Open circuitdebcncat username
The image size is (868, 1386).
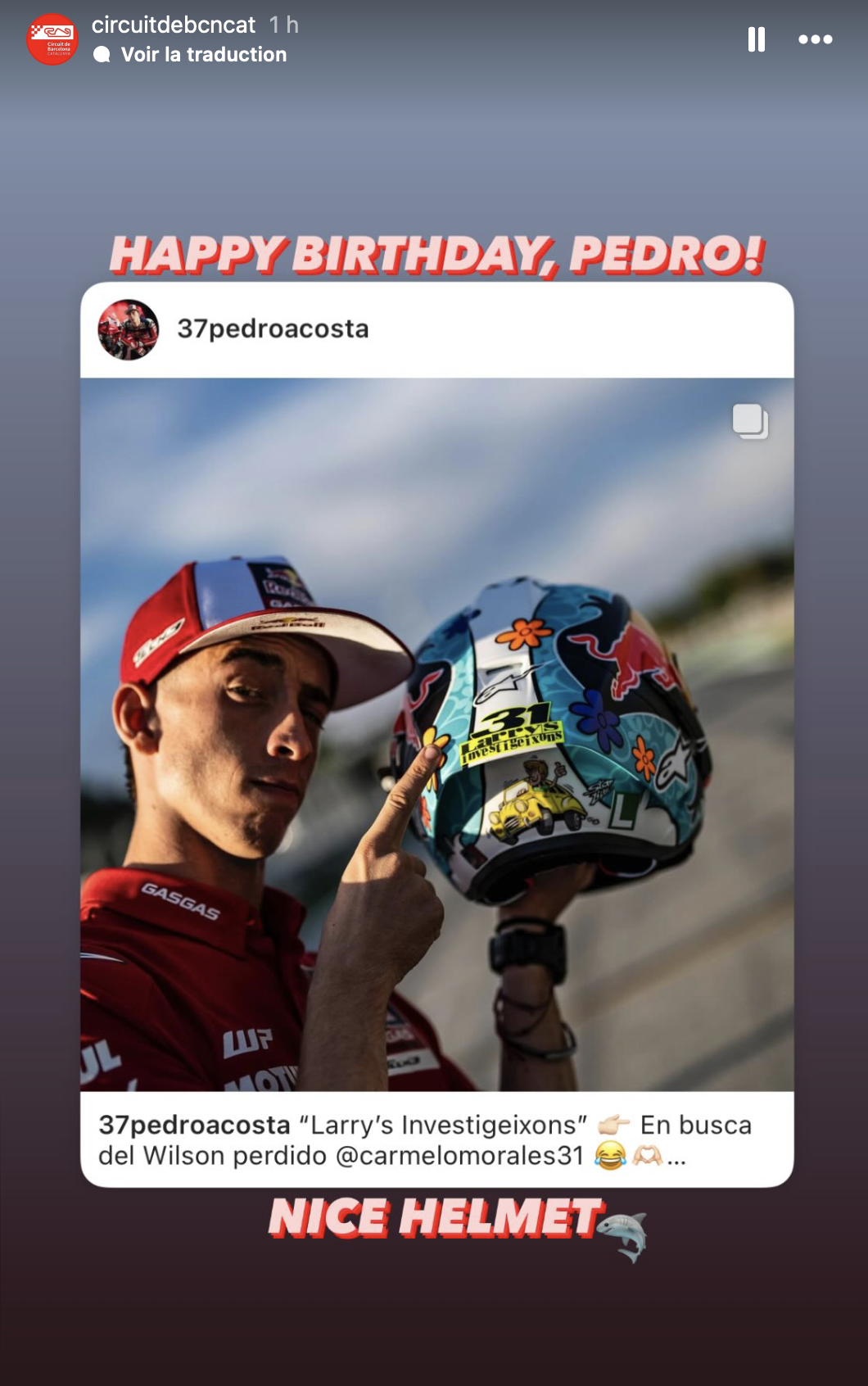[174, 25]
